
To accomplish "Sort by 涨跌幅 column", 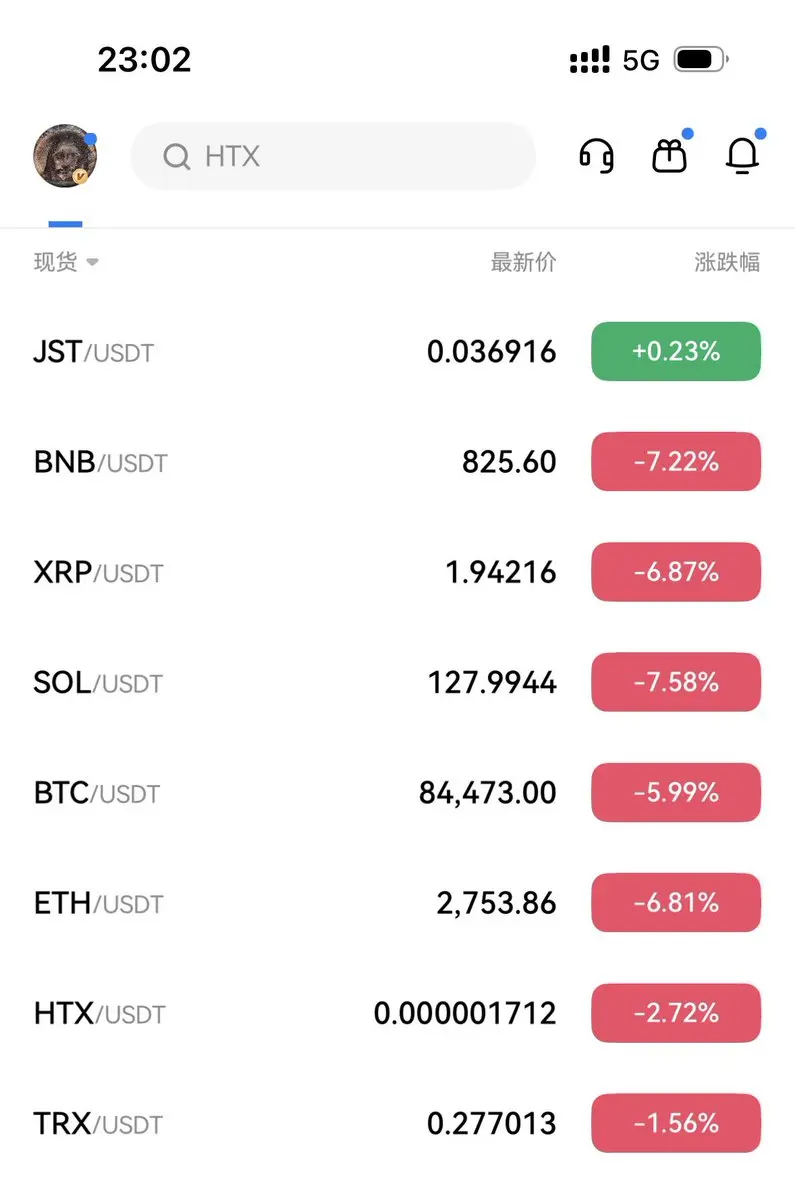I will click(727, 263).
